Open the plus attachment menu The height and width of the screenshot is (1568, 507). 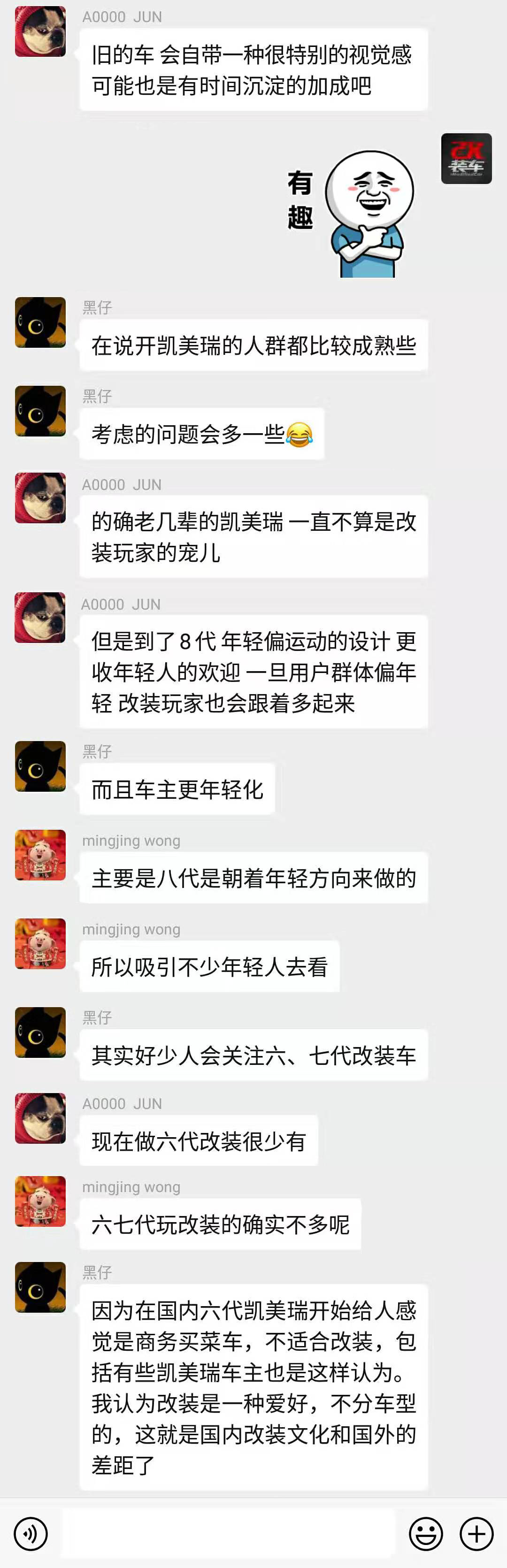click(476, 1533)
